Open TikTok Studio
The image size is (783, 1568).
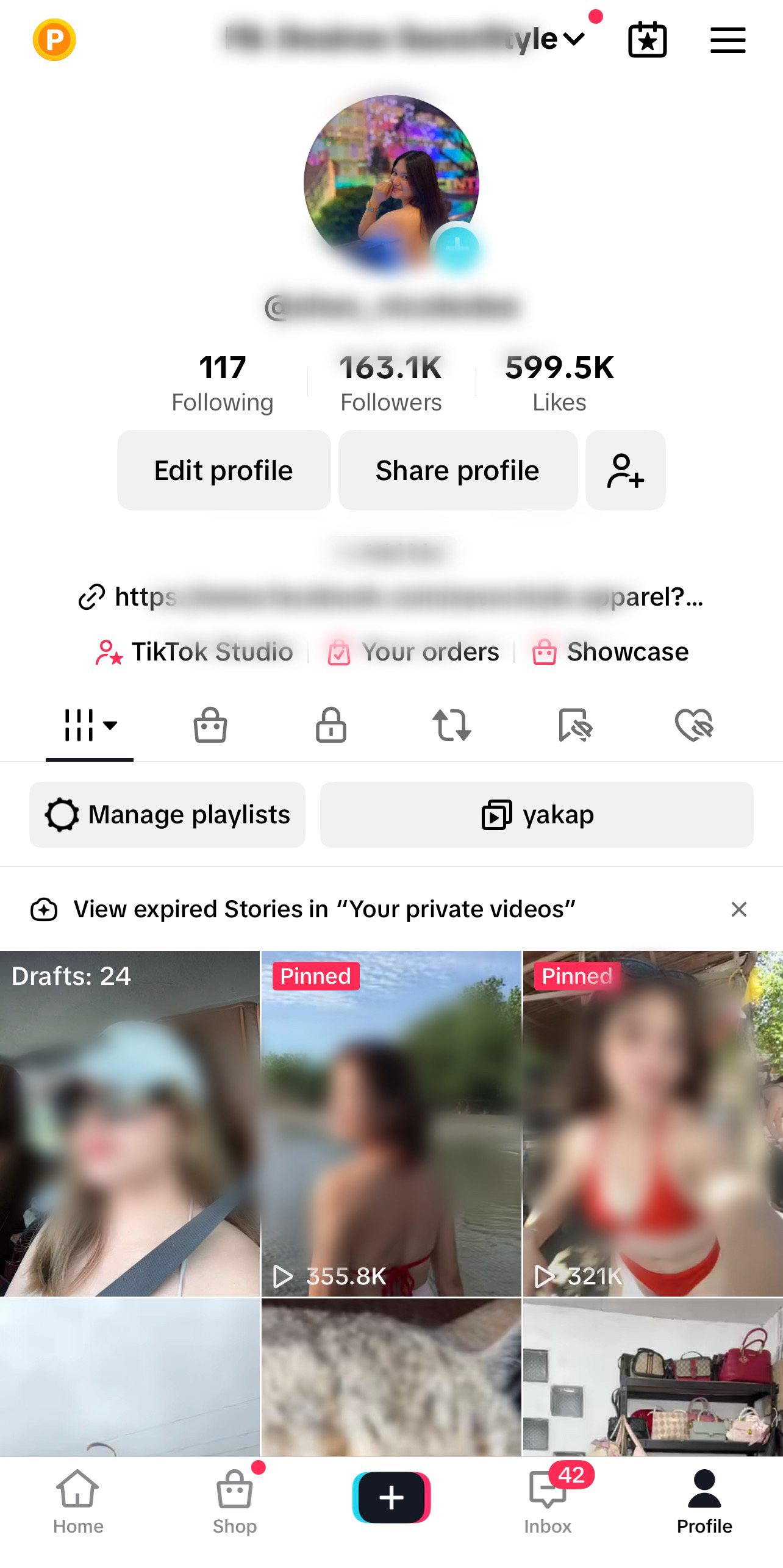pyautogui.click(x=195, y=652)
